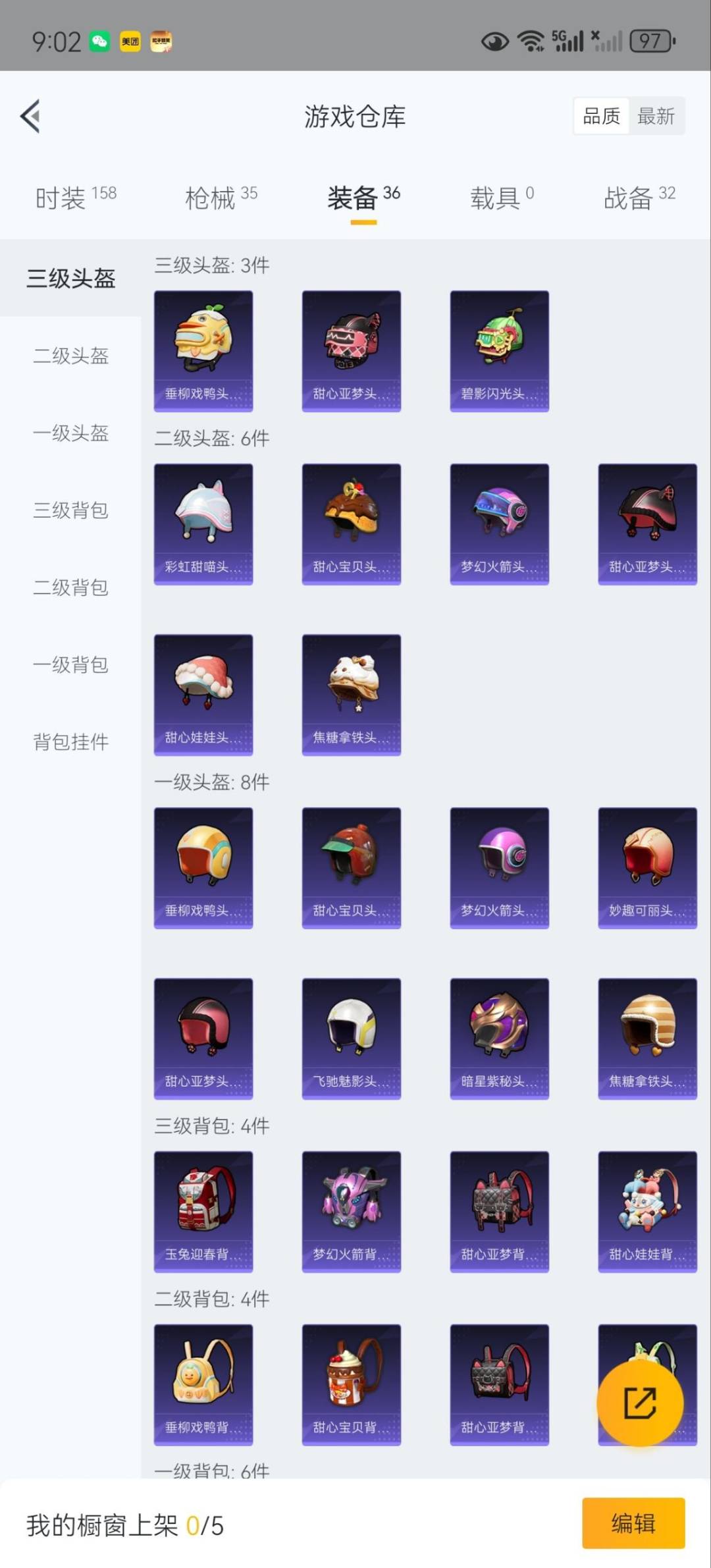This screenshot has height=1568, width=711.
Task: Open the 载具 tab
Action: pyautogui.click(x=501, y=197)
